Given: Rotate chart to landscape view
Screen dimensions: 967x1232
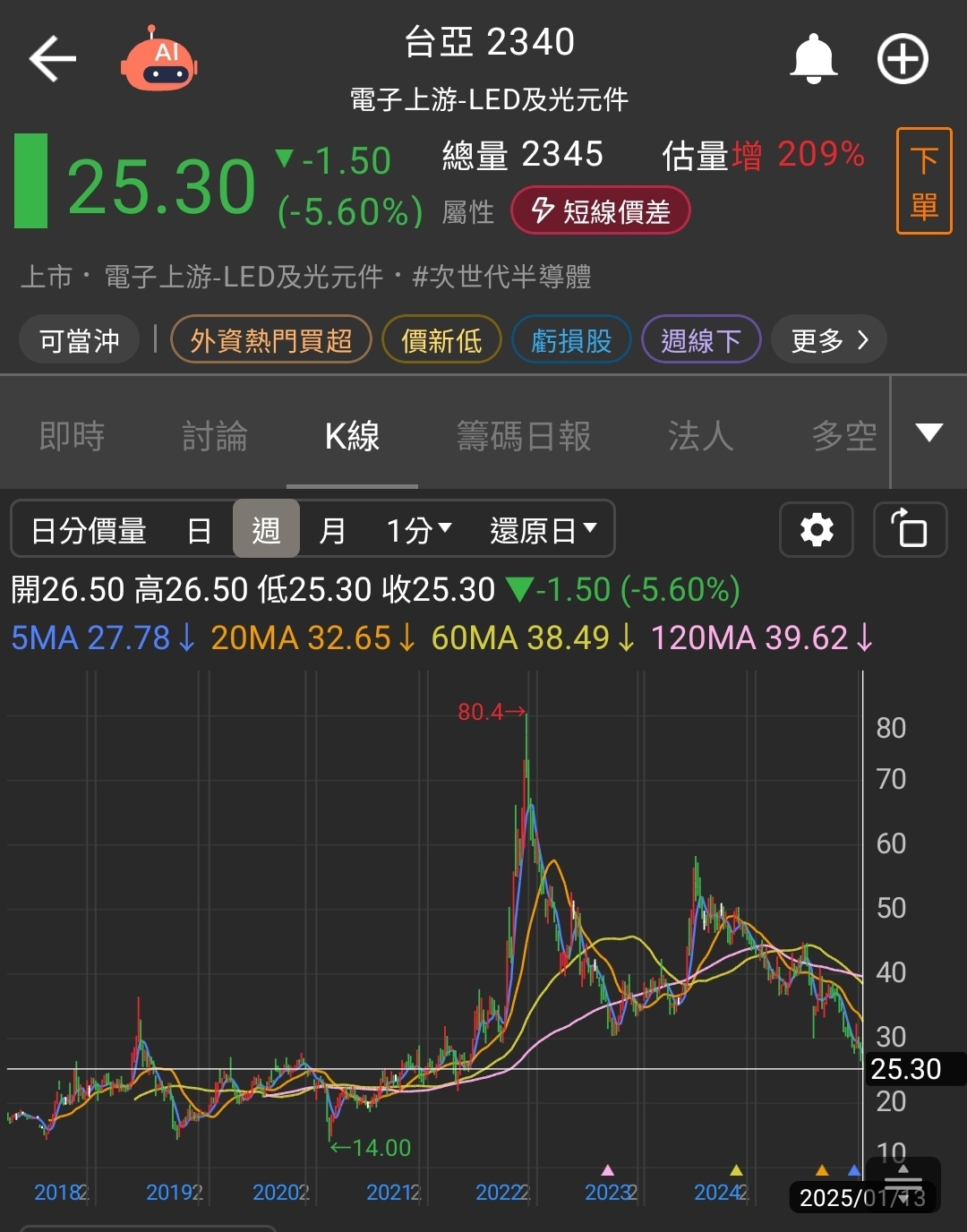Looking at the screenshot, I should pyautogui.click(x=910, y=530).
